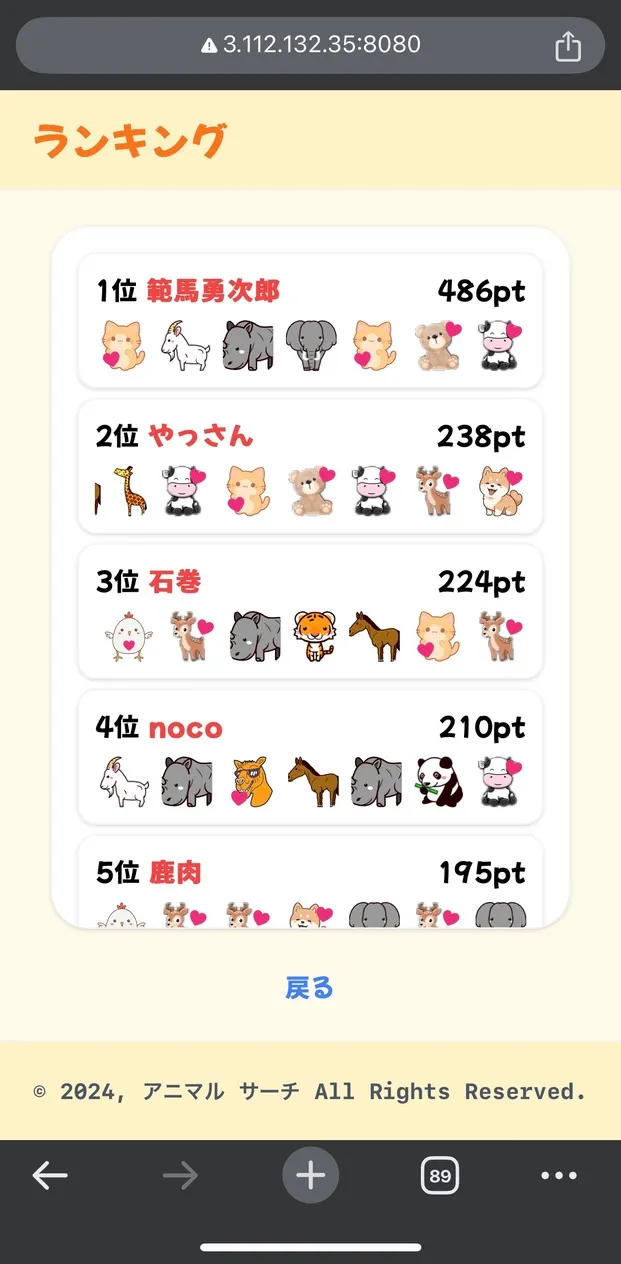Image resolution: width=621 pixels, height=1264 pixels.
Task: Open a new browser tab
Action: click(x=310, y=1176)
